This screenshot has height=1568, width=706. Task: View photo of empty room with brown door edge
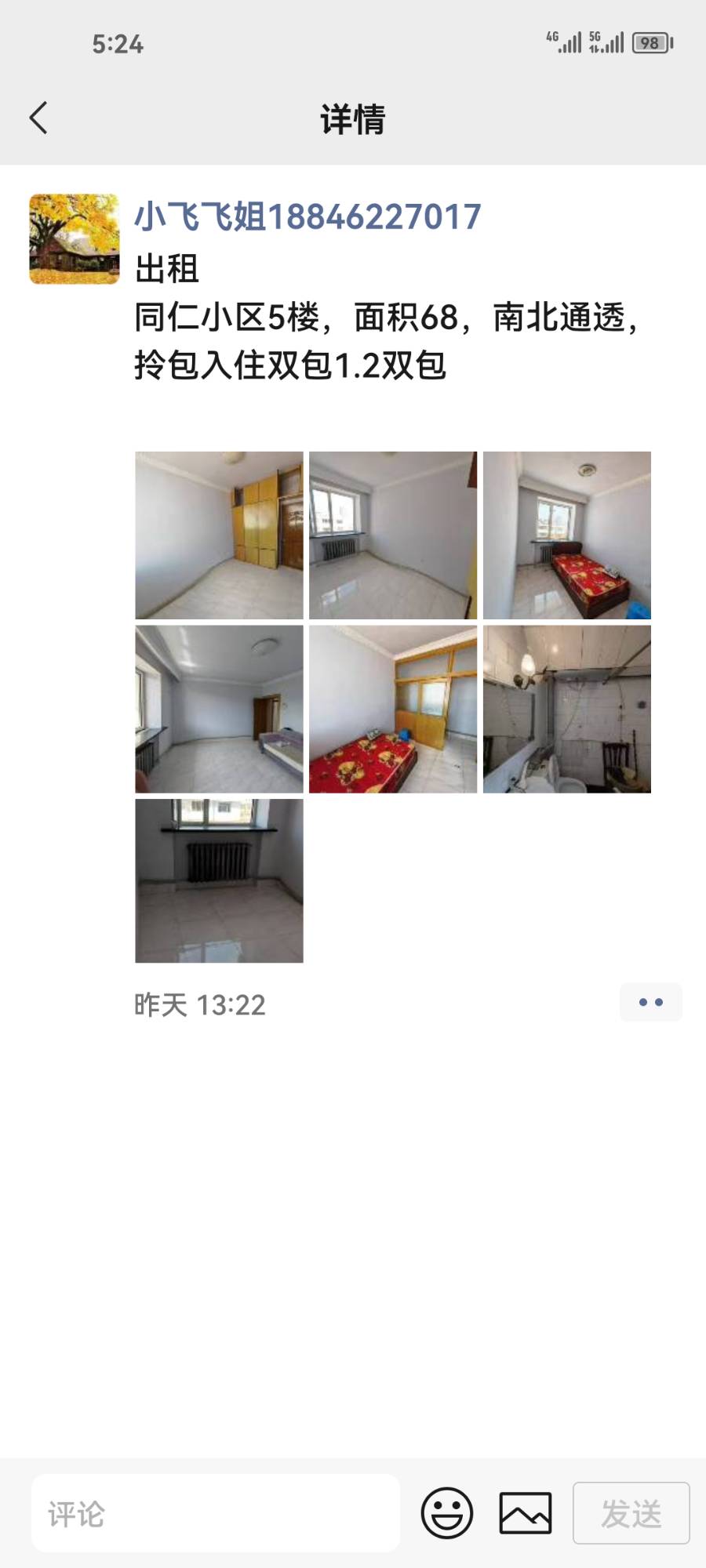393,535
